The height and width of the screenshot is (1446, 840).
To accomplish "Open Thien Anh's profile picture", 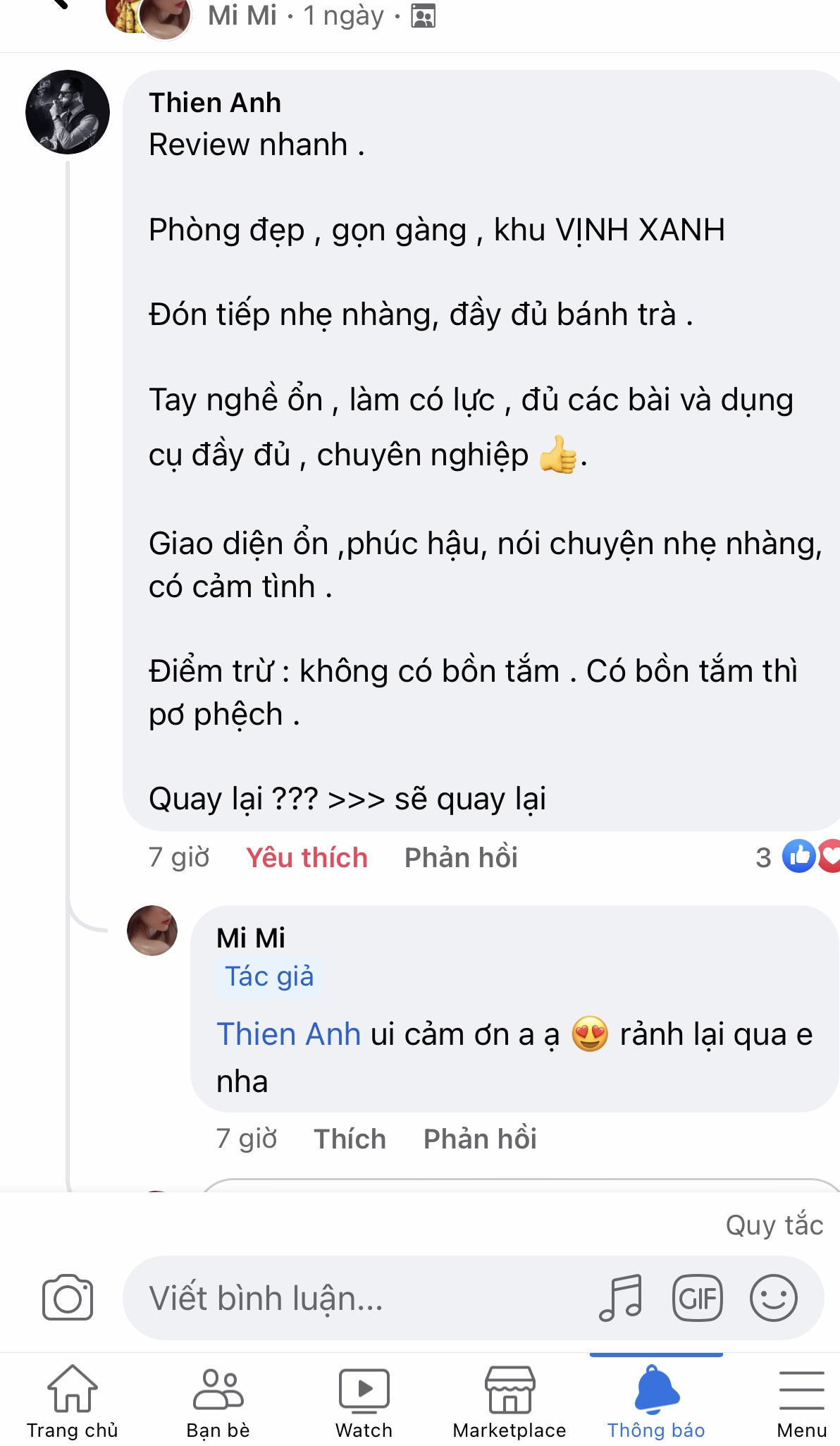I will 68,112.
